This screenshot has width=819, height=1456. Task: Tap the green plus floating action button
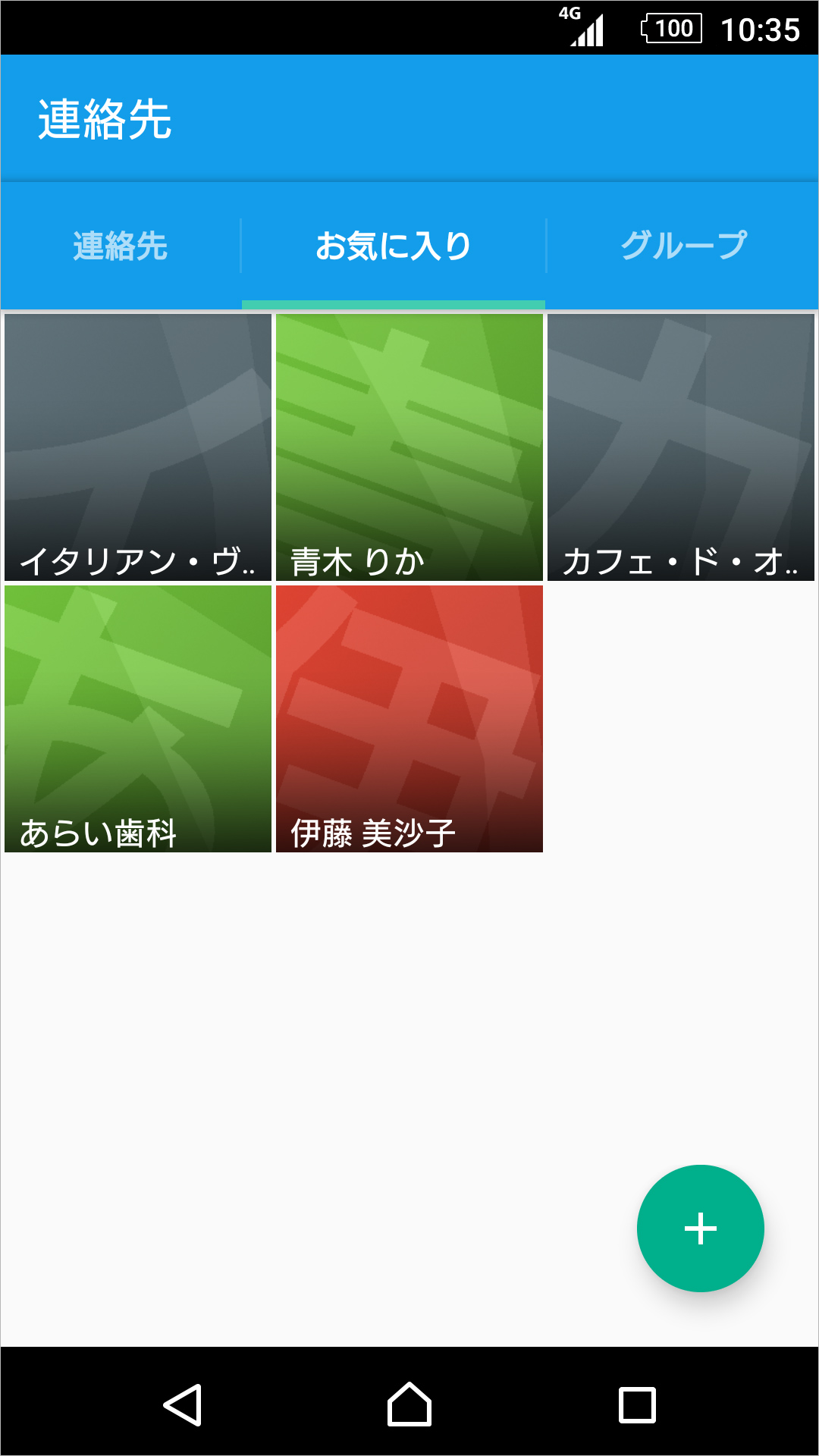(700, 1228)
